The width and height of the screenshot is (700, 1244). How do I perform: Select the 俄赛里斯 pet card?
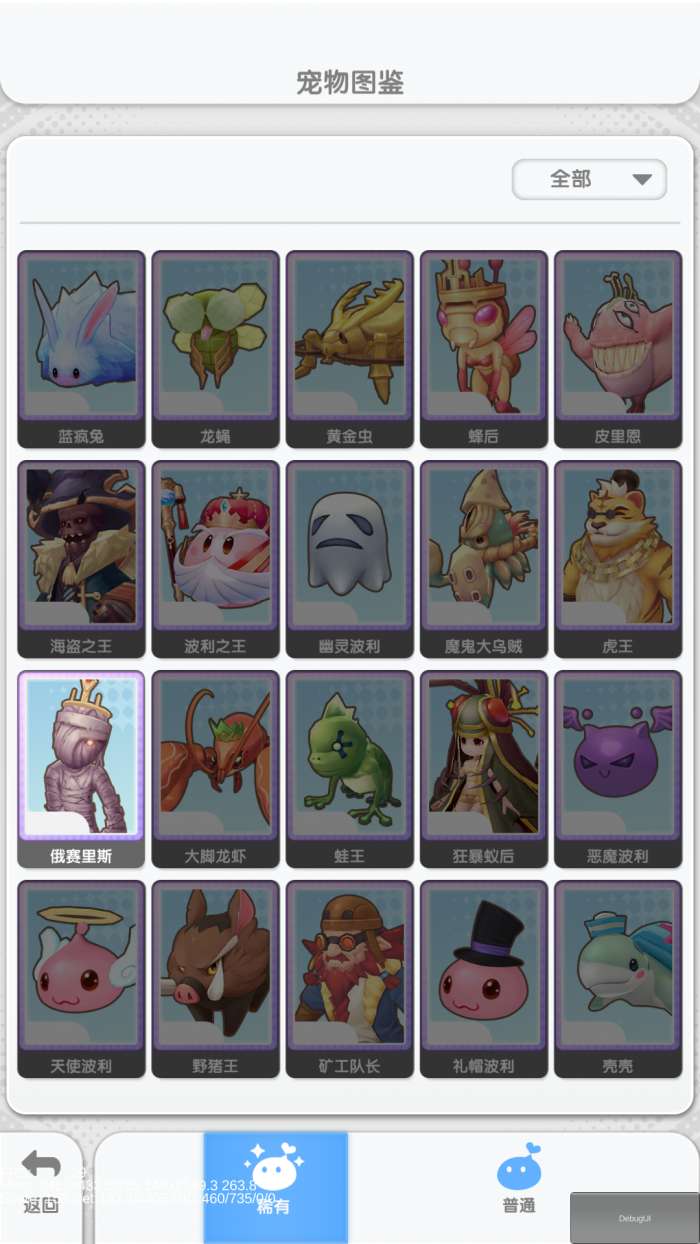(81, 769)
